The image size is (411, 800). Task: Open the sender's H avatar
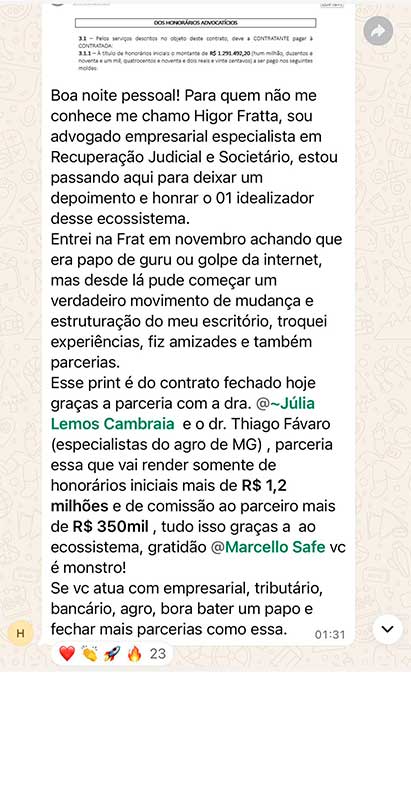pyautogui.click(x=20, y=634)
